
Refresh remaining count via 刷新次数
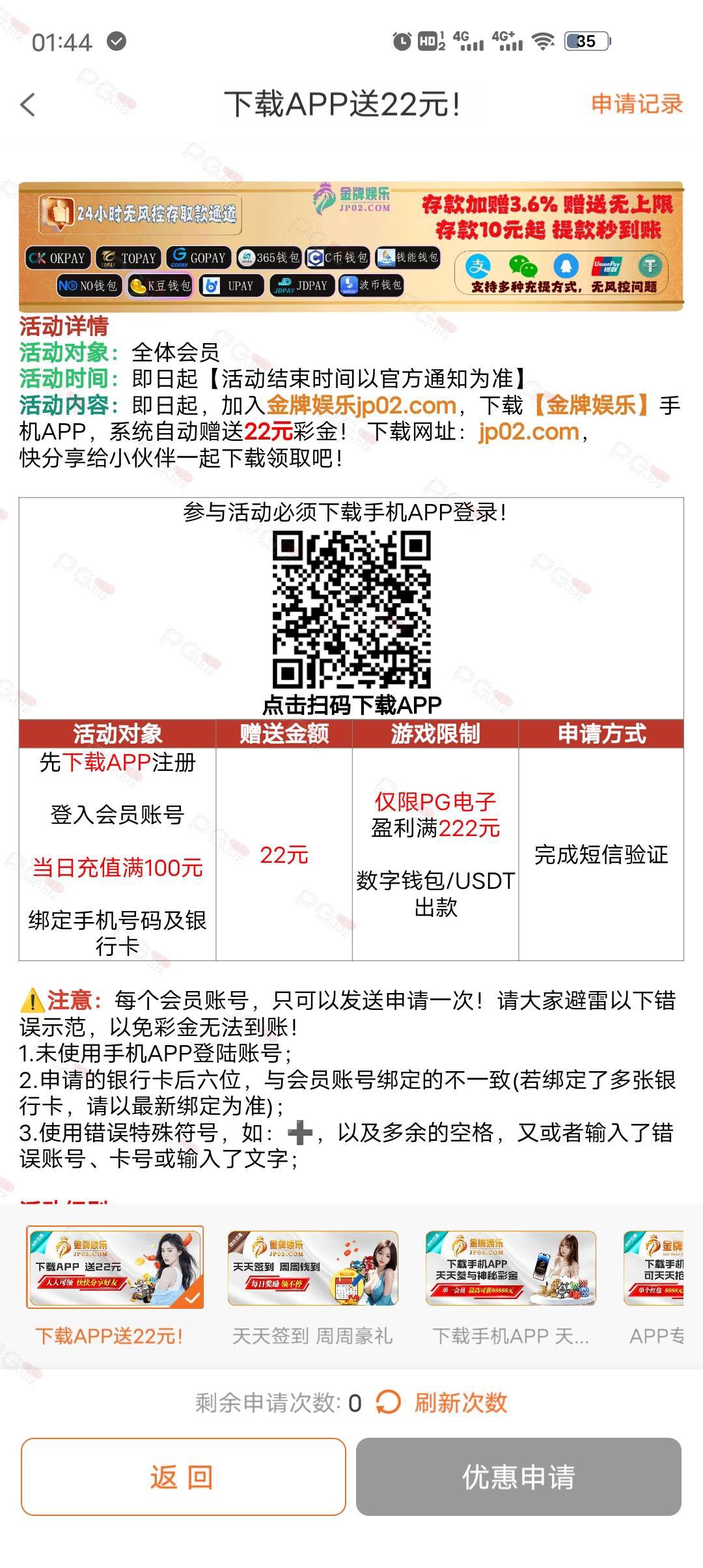coord(442,1403)
